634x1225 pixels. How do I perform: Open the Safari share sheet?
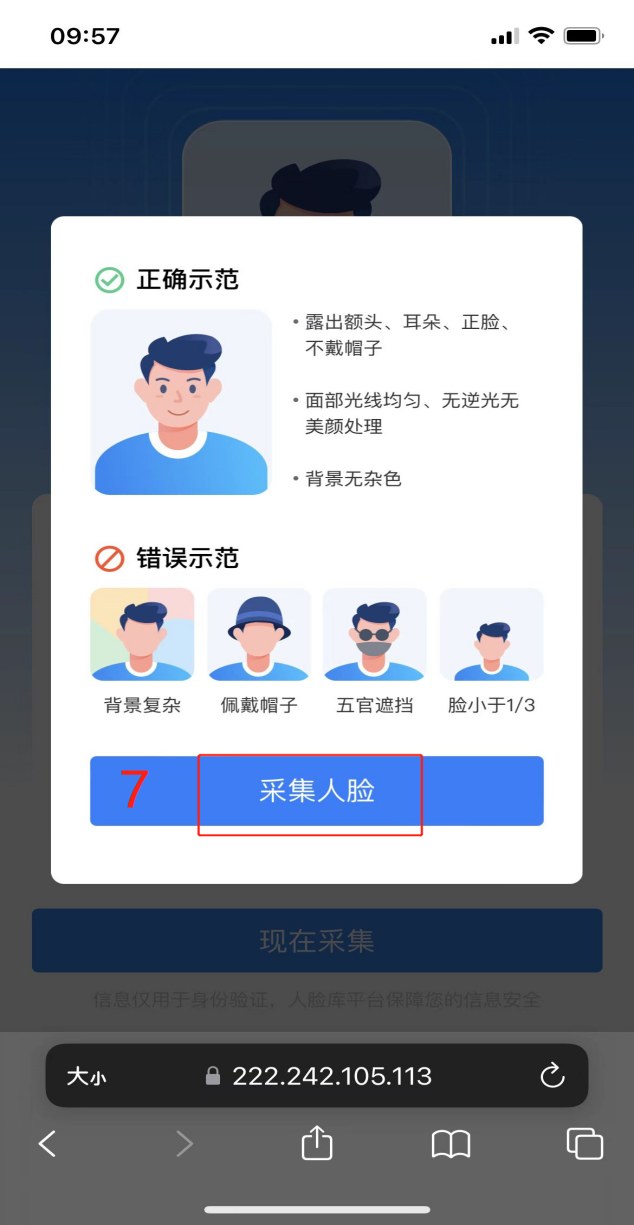(316, 1143)
